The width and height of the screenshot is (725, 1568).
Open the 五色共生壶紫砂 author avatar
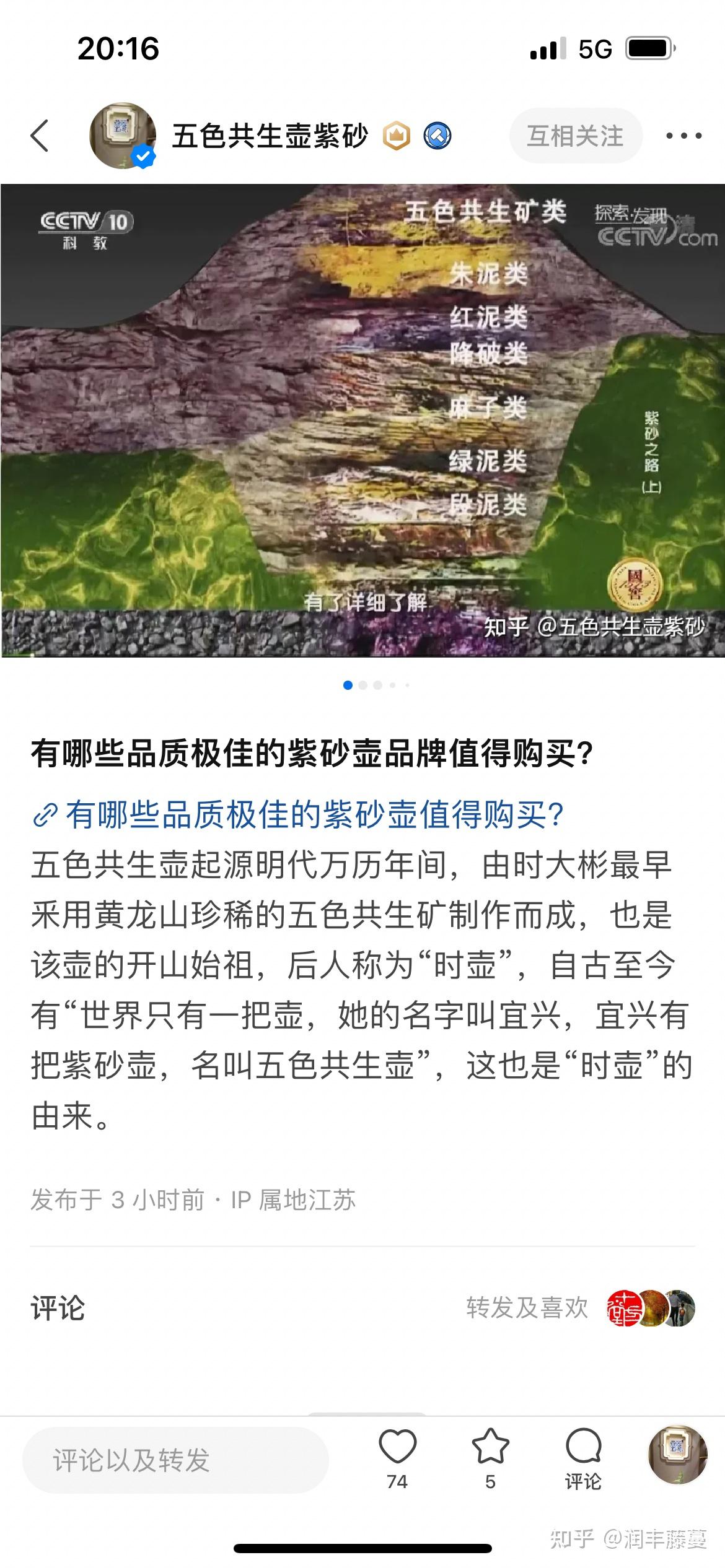[123, 136]
